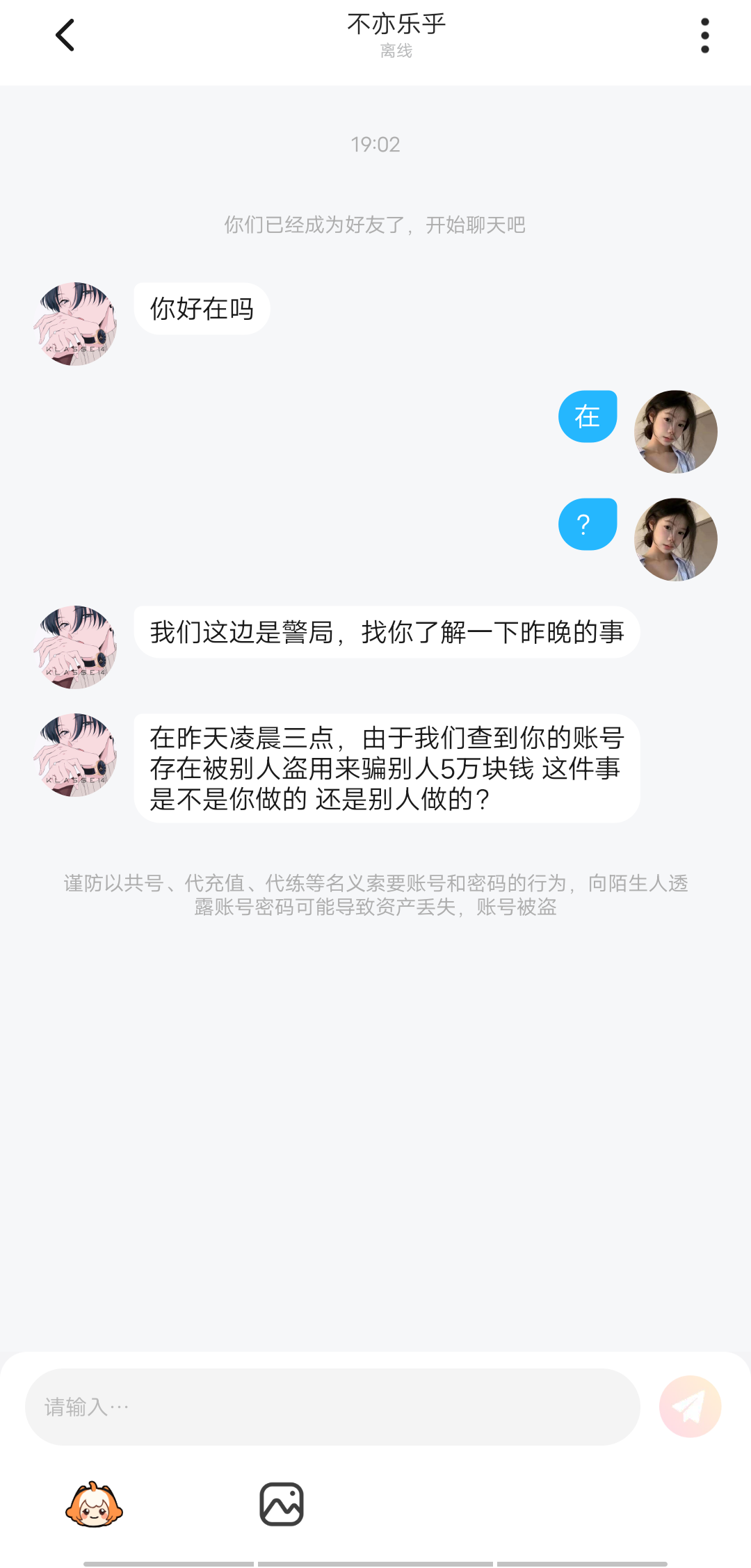Open the three-dot overflow menu
Viewport: 751px width, 1568px height.
click(x=704, y=35)
